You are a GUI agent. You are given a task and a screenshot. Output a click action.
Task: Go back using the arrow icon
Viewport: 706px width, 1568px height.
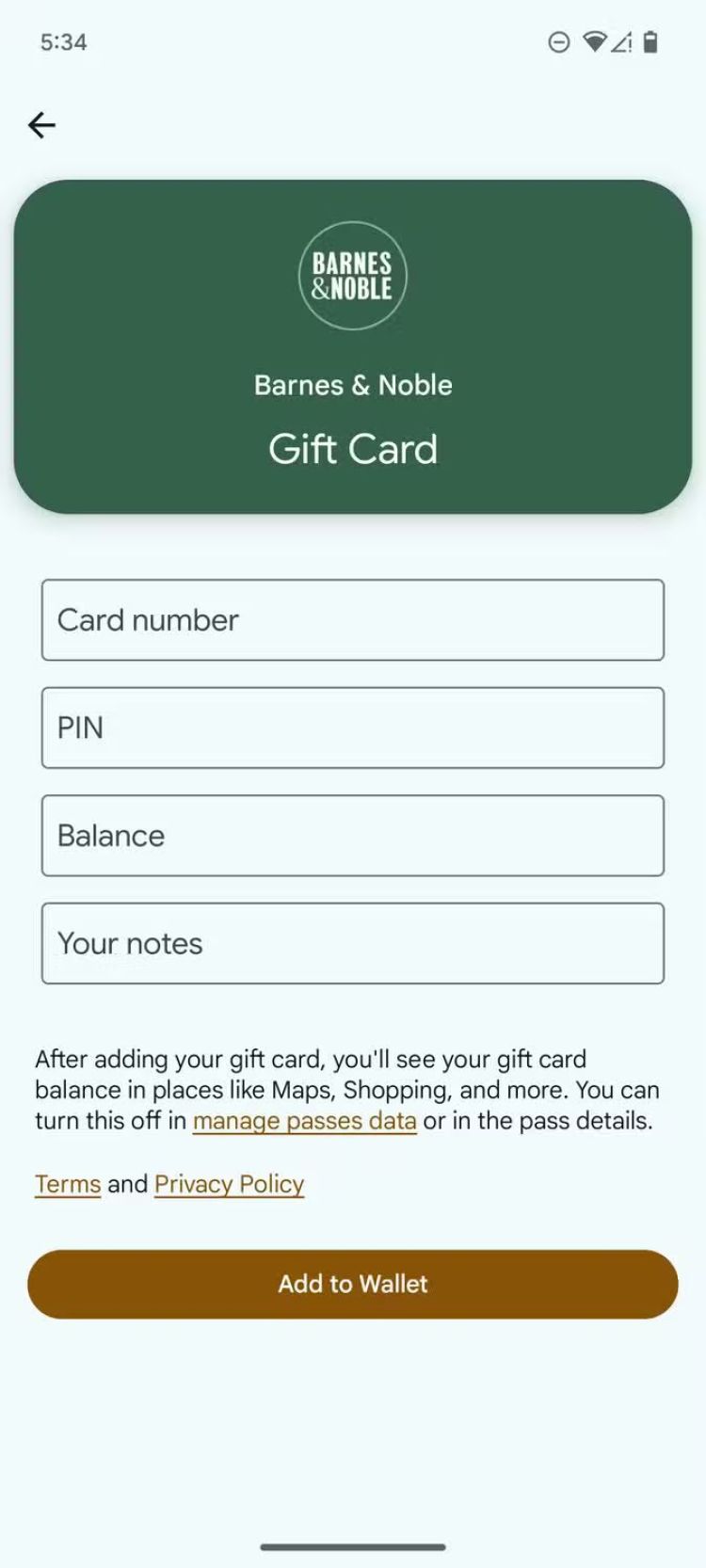(42, 124)
